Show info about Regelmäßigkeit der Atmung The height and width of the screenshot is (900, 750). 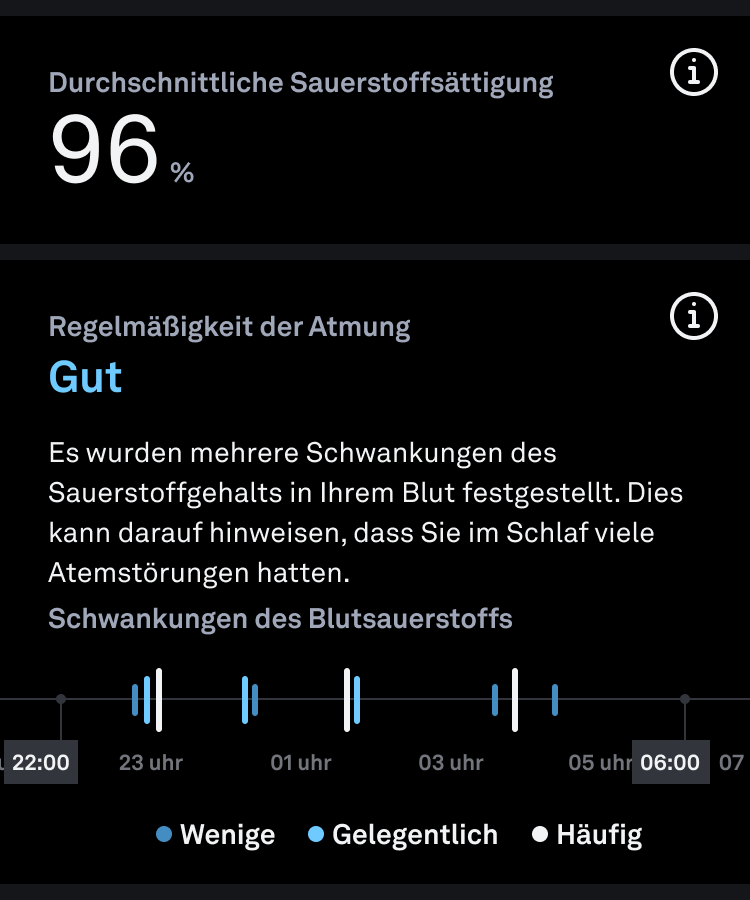pos(693,317)
